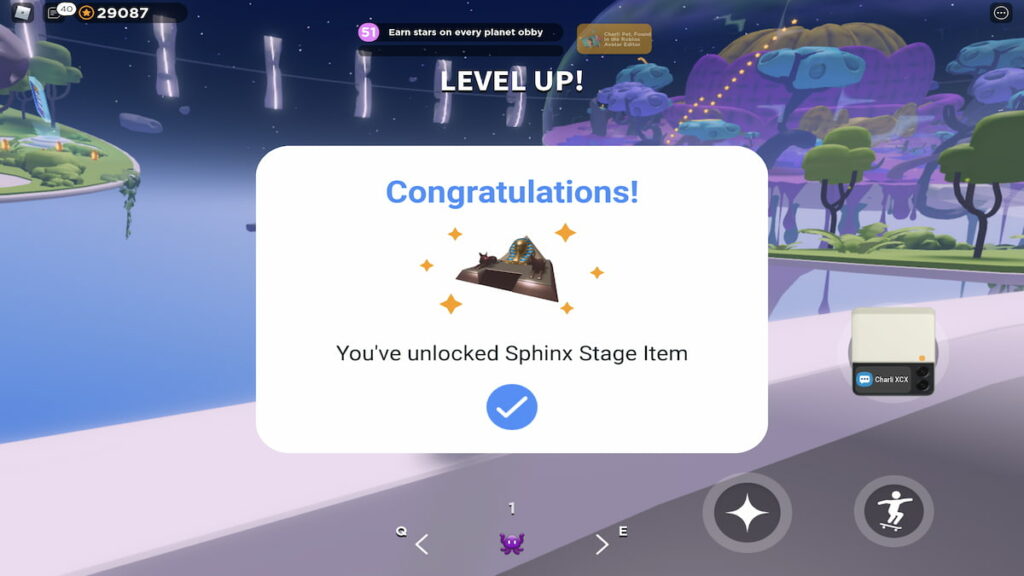Viewport: 1024px width, 576px height.
Task: Open the Charli Pet avatar item banner
Action: tap(614, 39)
